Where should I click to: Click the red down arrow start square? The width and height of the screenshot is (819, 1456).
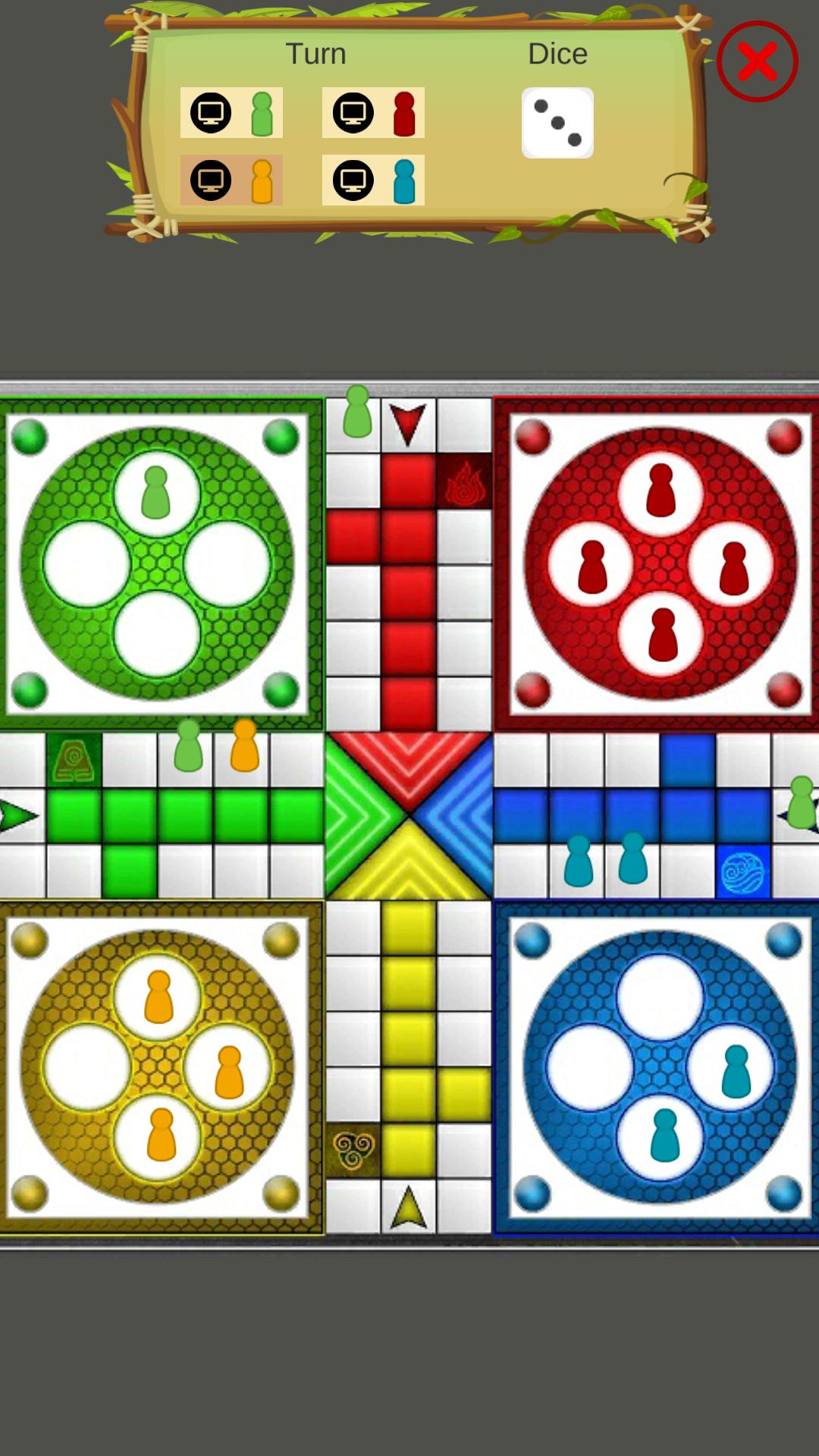coord(407,425)
